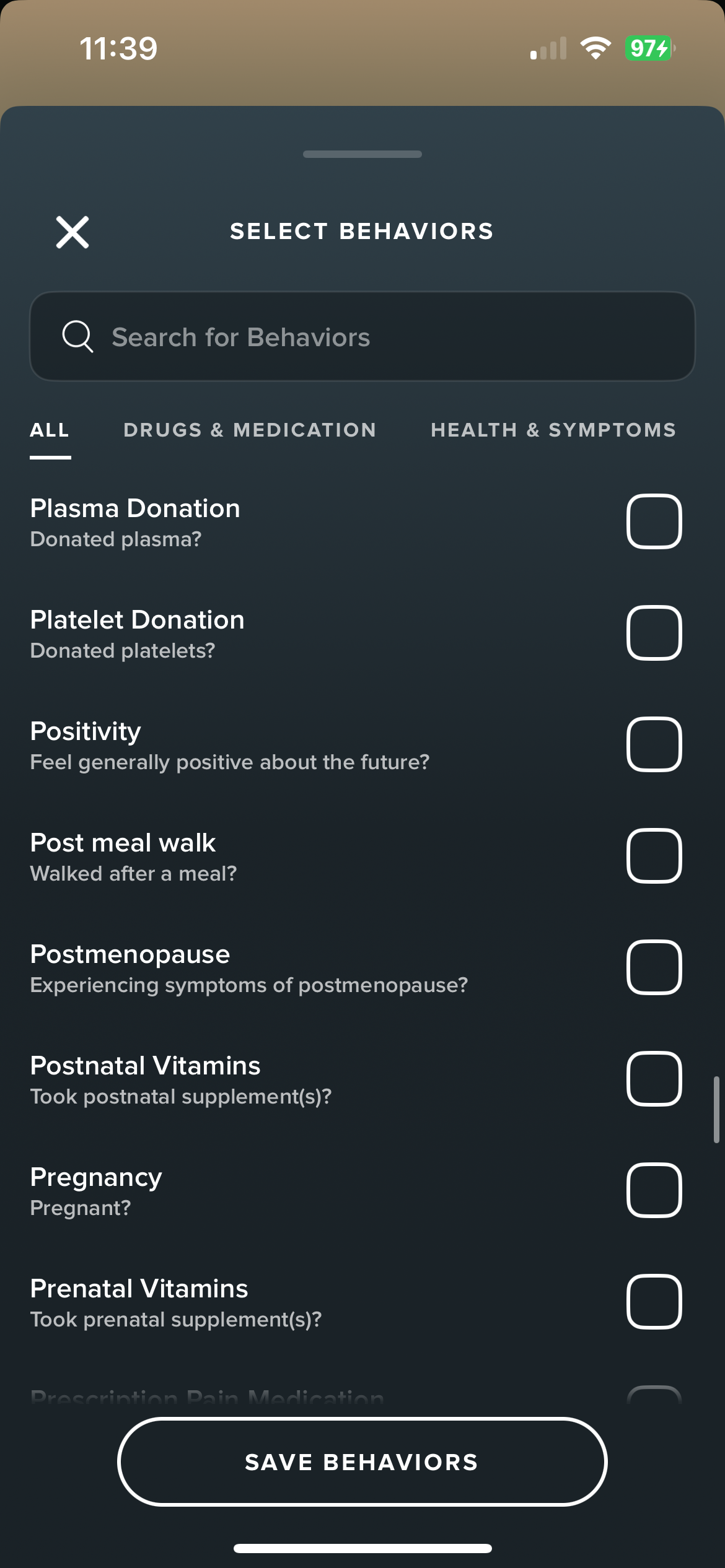Tap the Save Behaviors button
Image resolution: width=725 pixels, height=1568 pixels.
[362, 1461]
